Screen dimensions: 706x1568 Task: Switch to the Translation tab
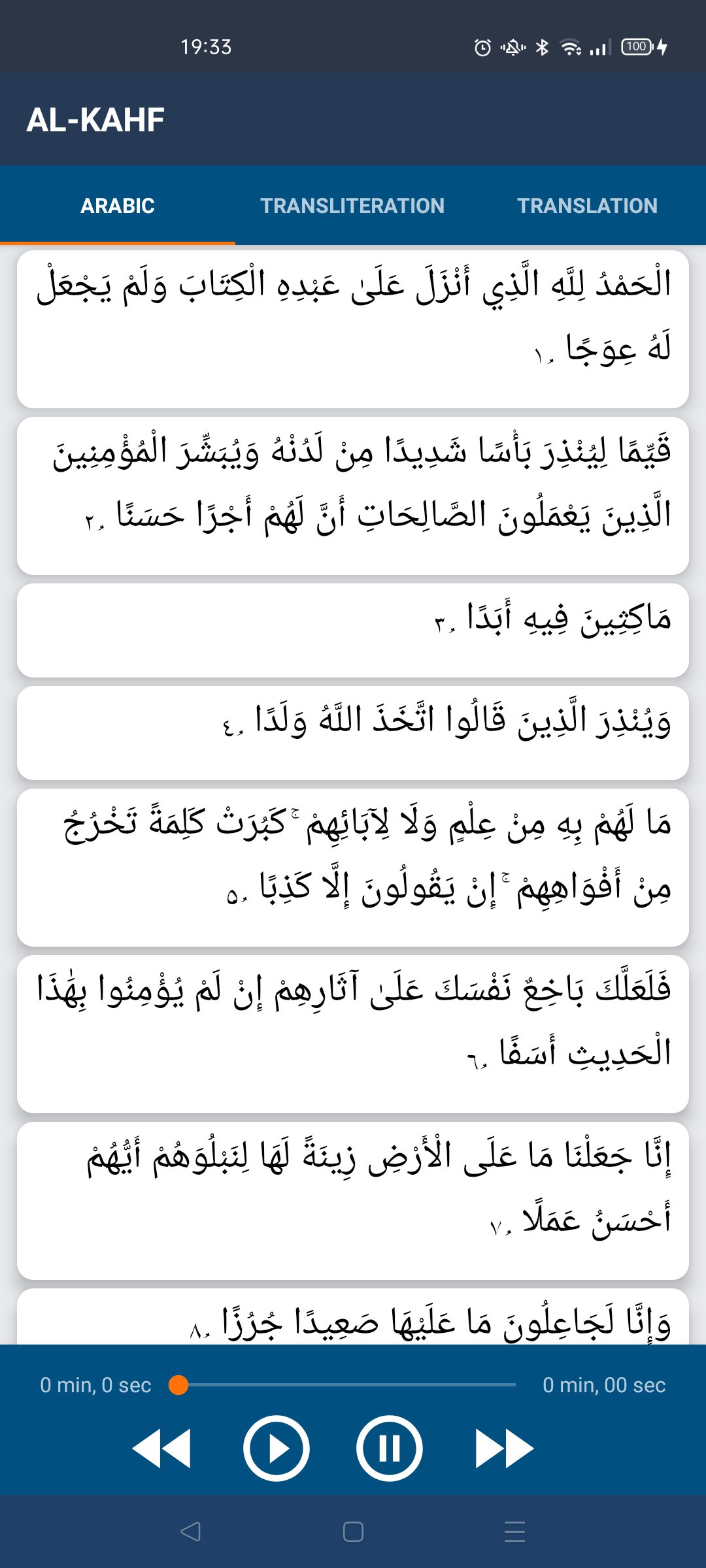pos(588,206)
